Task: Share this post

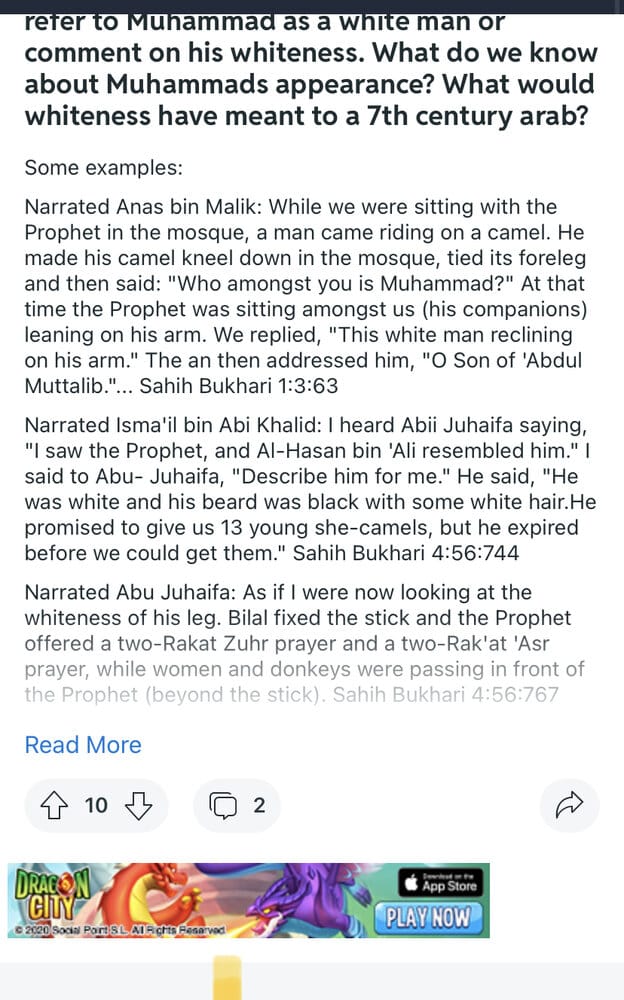Action: (569, 805)
